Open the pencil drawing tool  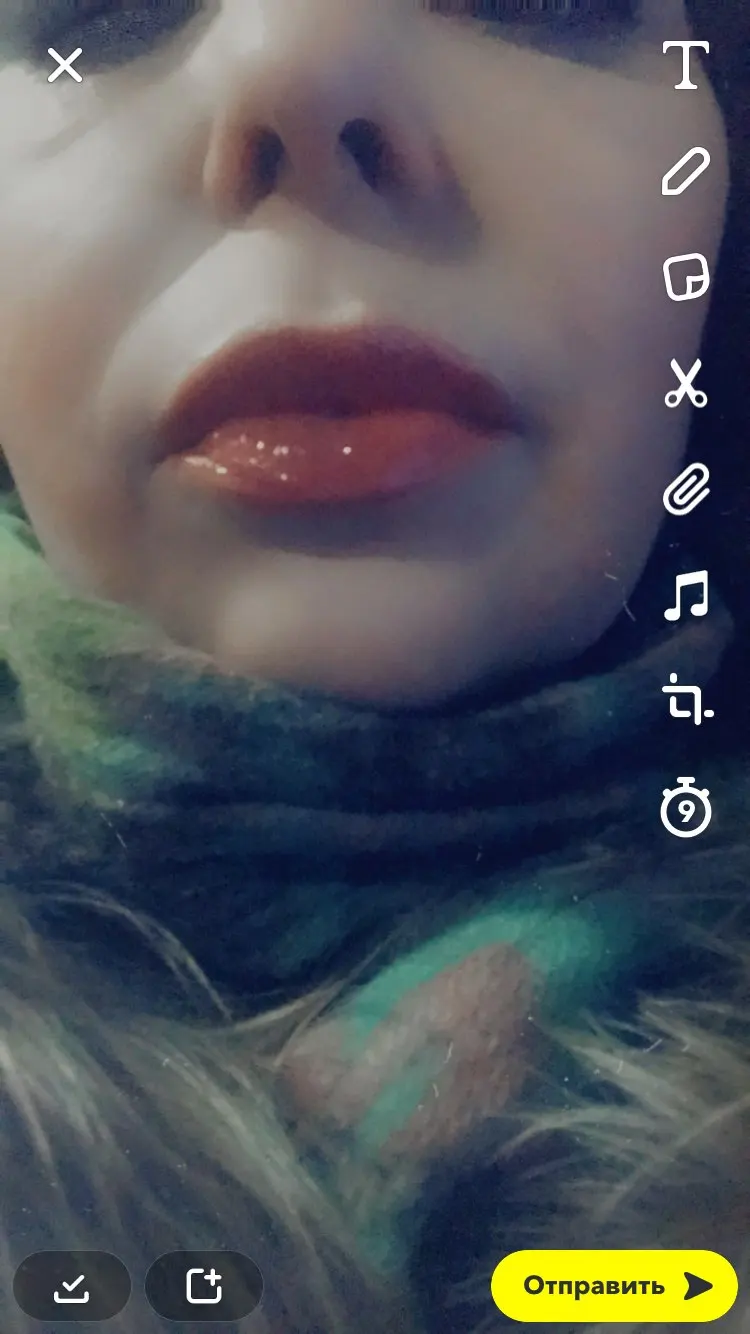686,171
